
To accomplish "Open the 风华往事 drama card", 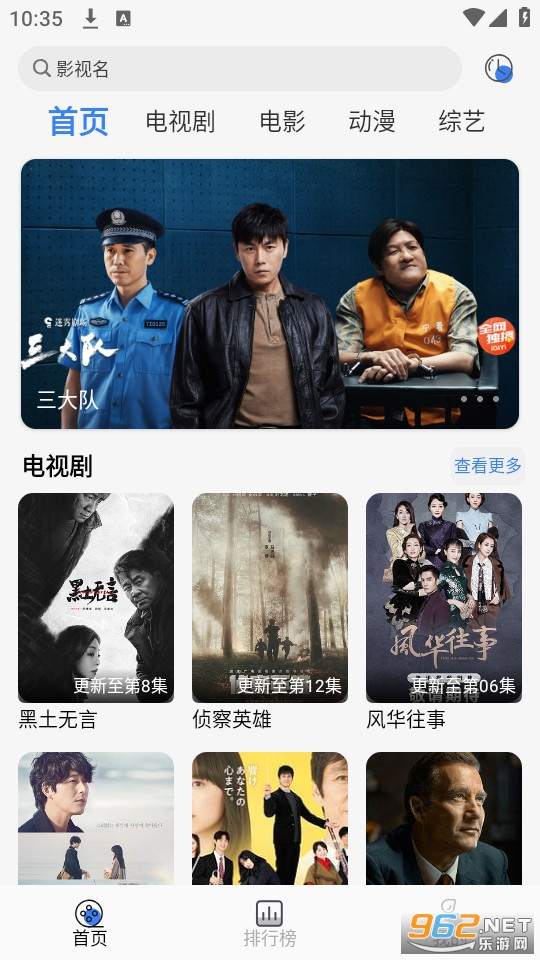I will click(x=444, y=612).
